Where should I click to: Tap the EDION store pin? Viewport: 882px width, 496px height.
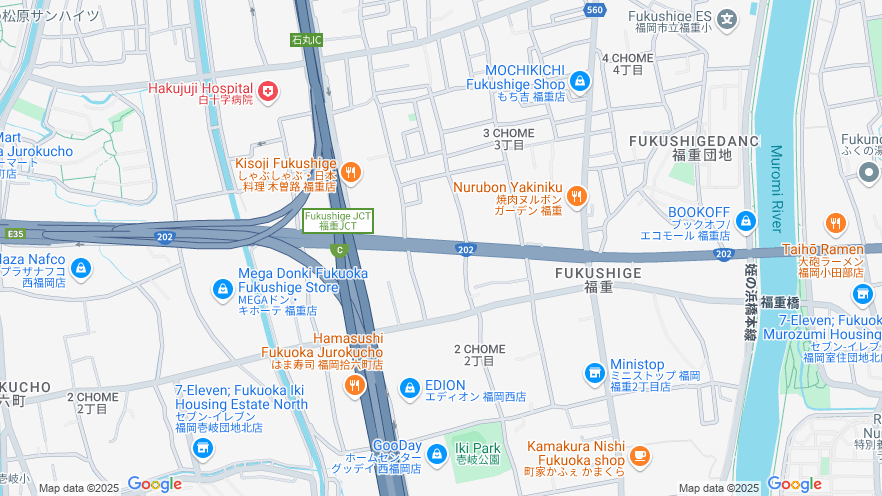tap(409, 387)
